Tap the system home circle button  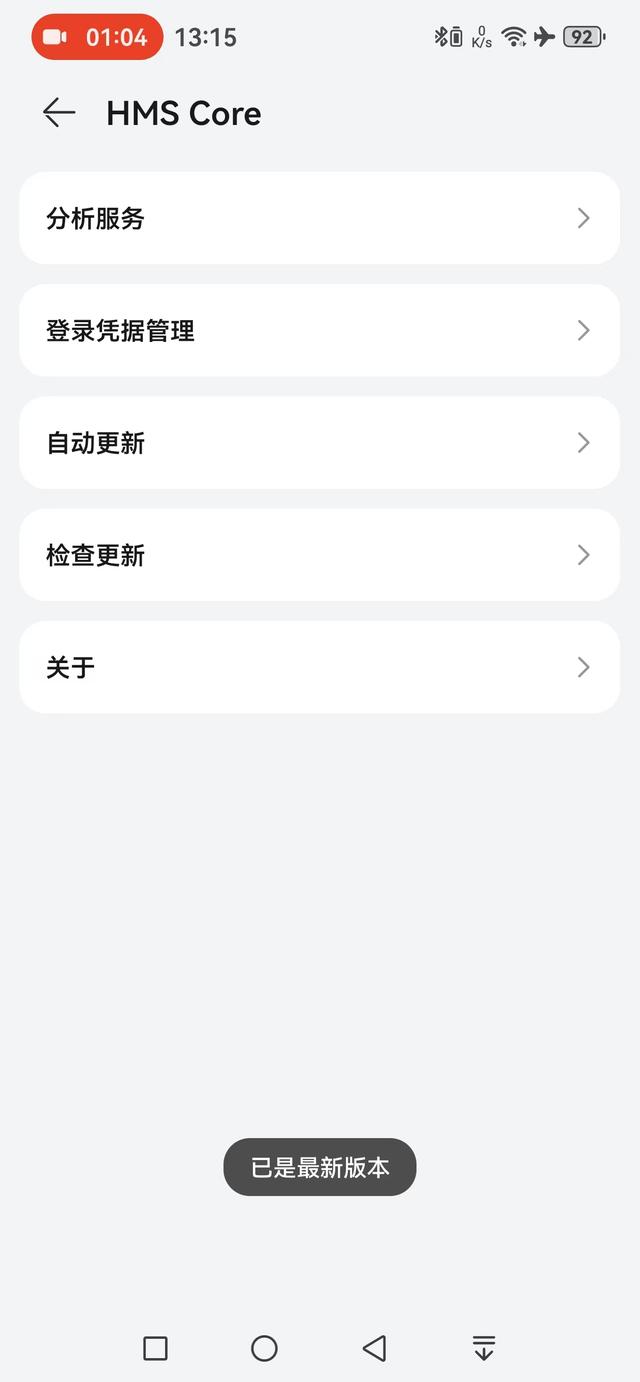[264, 1348]
